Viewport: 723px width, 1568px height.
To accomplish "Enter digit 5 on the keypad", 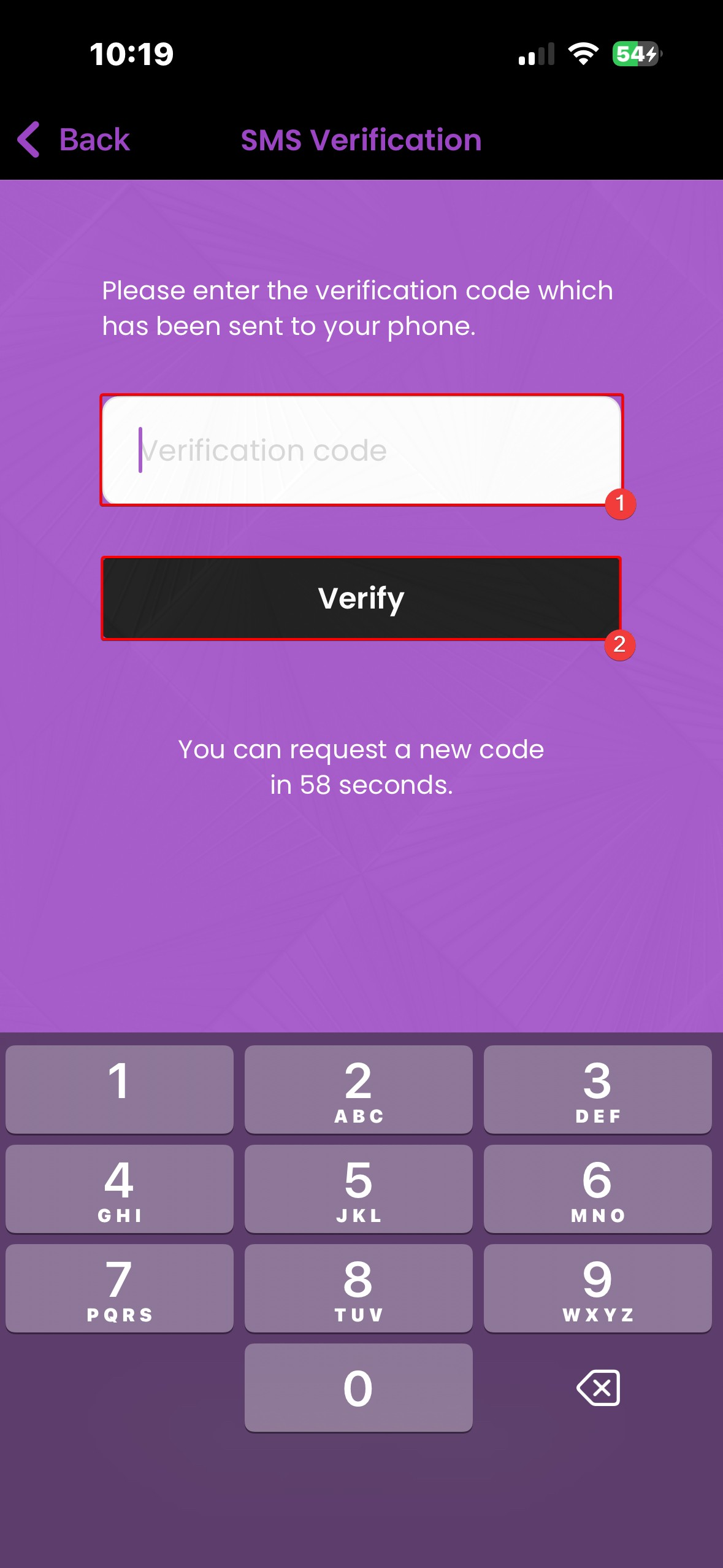I will tap(359, 1188).
